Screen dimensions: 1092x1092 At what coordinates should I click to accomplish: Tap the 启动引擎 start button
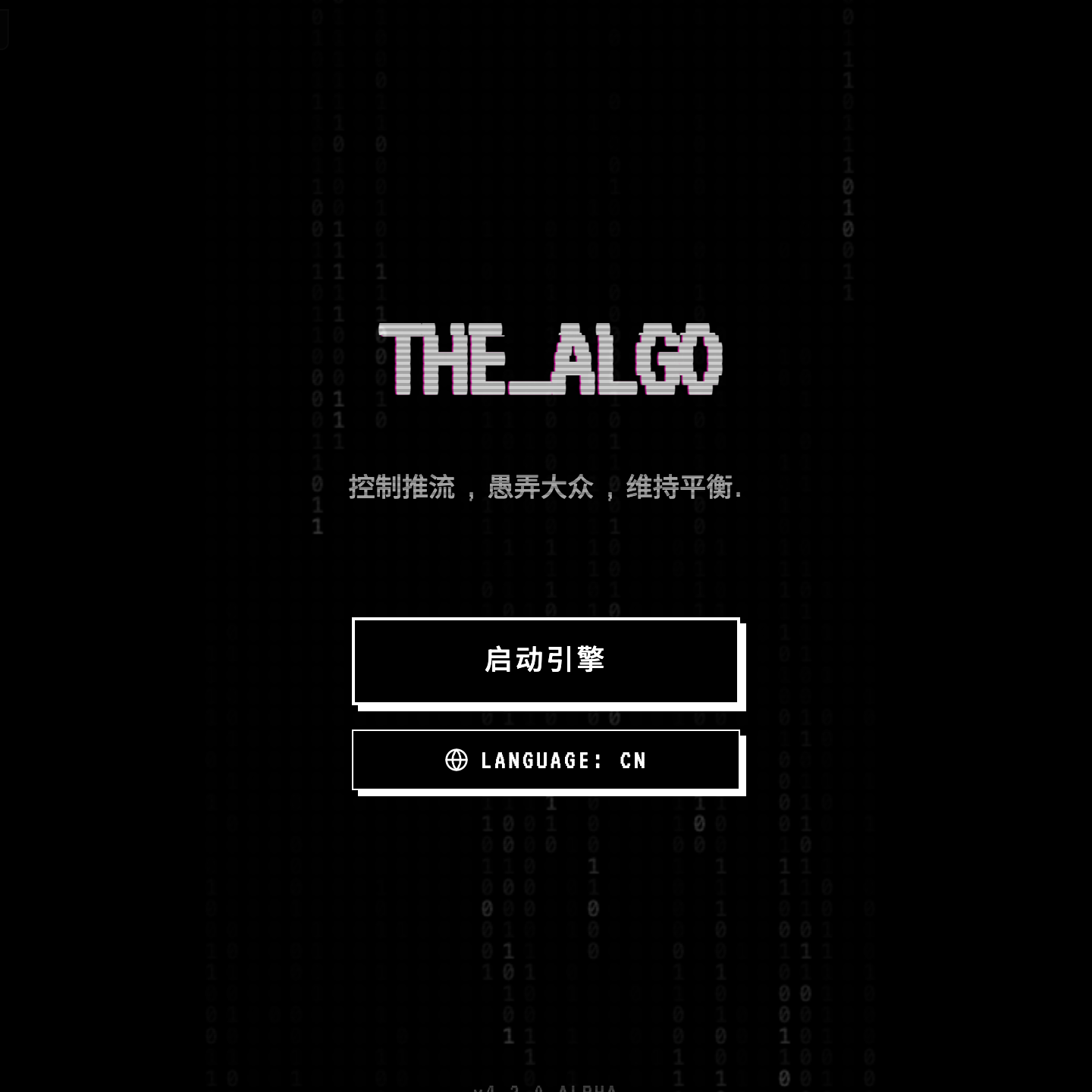tap(545, 661)
